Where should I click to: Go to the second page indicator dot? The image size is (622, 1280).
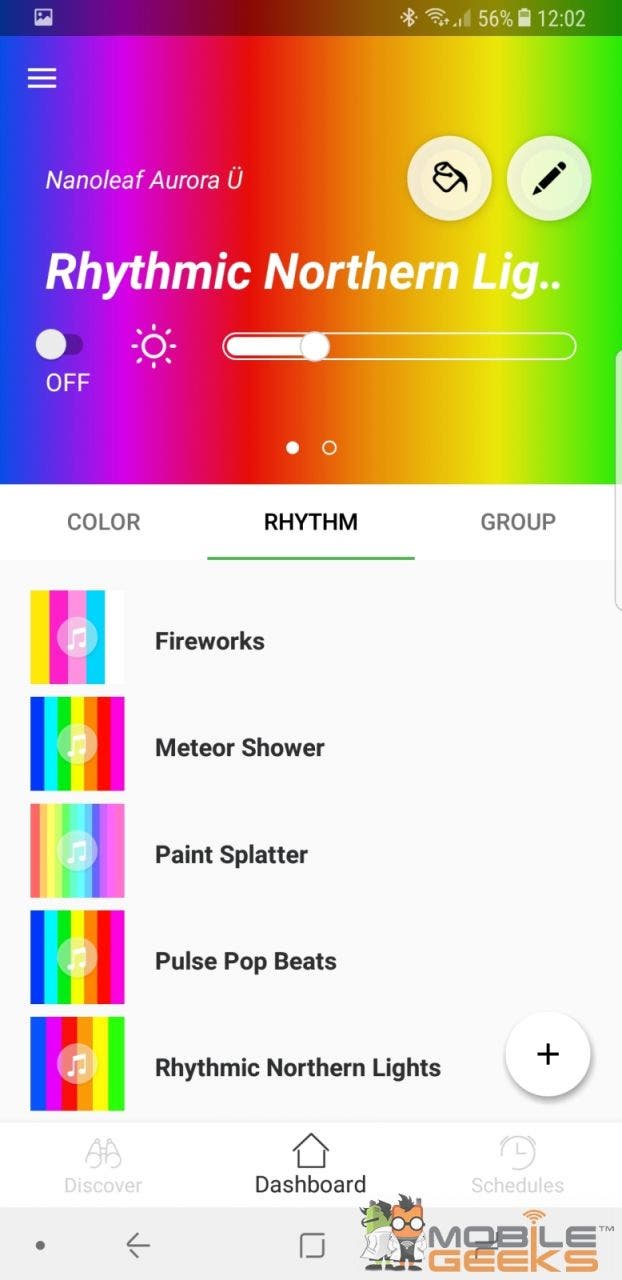[329, 448]
